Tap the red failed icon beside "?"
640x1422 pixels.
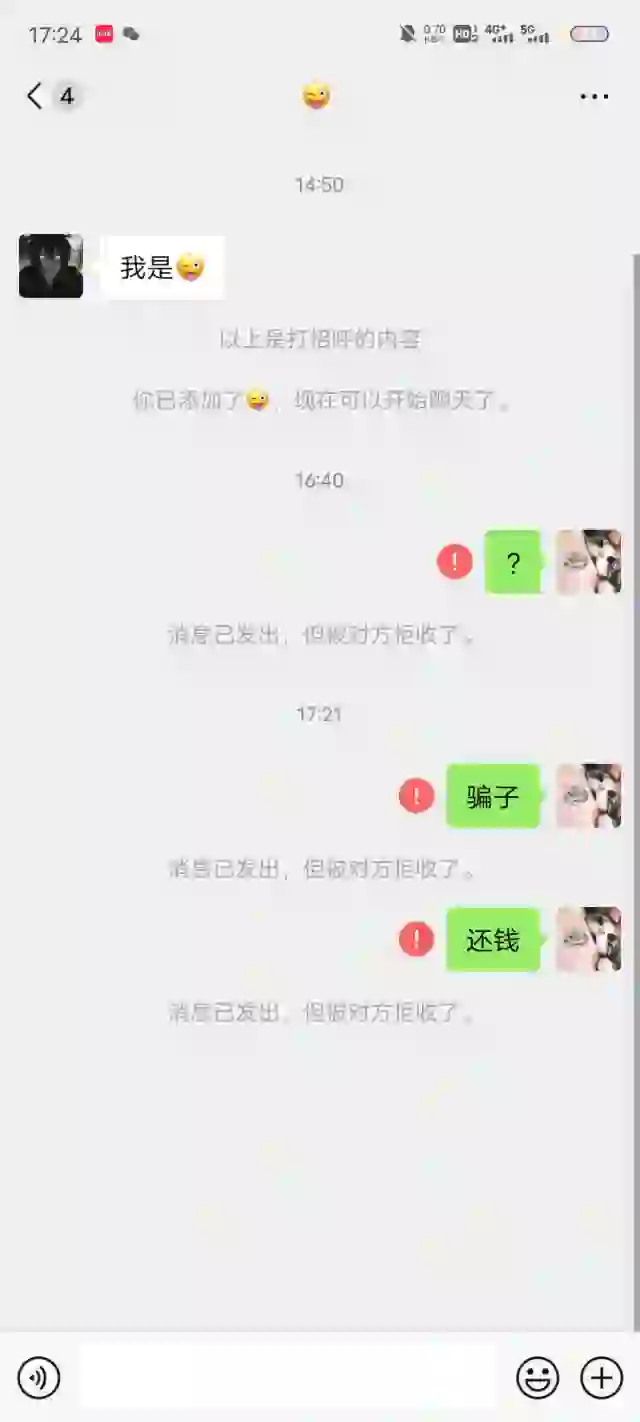click(x=455, y=562)
